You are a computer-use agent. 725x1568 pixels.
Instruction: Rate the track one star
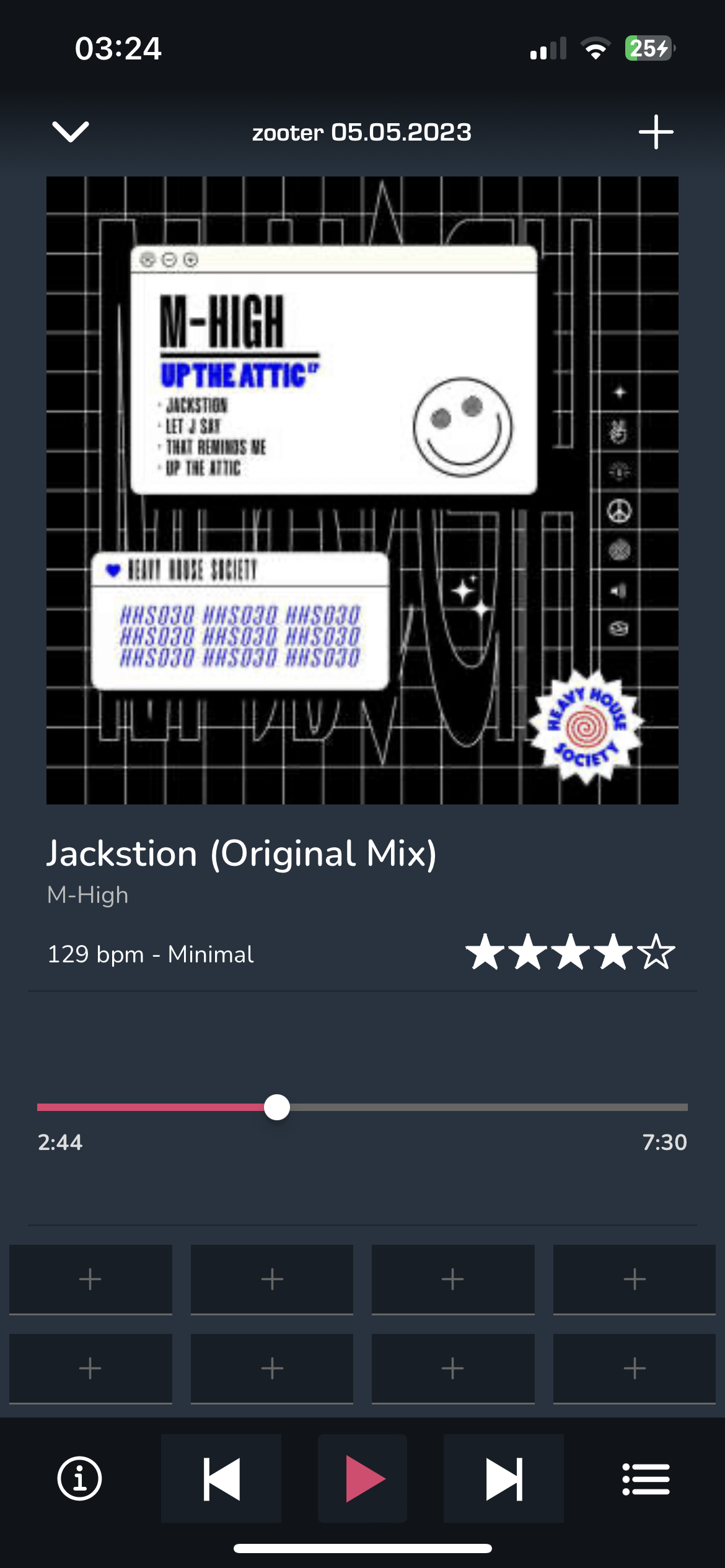pyautogui.click(x=485, y=952)
